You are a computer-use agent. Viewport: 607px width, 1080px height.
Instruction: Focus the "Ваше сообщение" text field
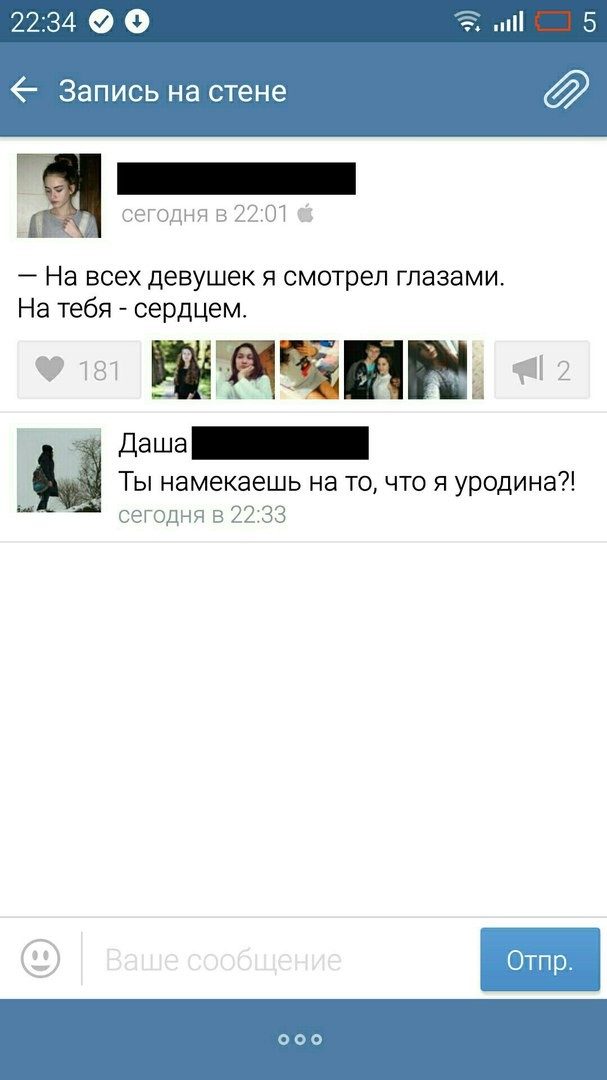(280, 961)
